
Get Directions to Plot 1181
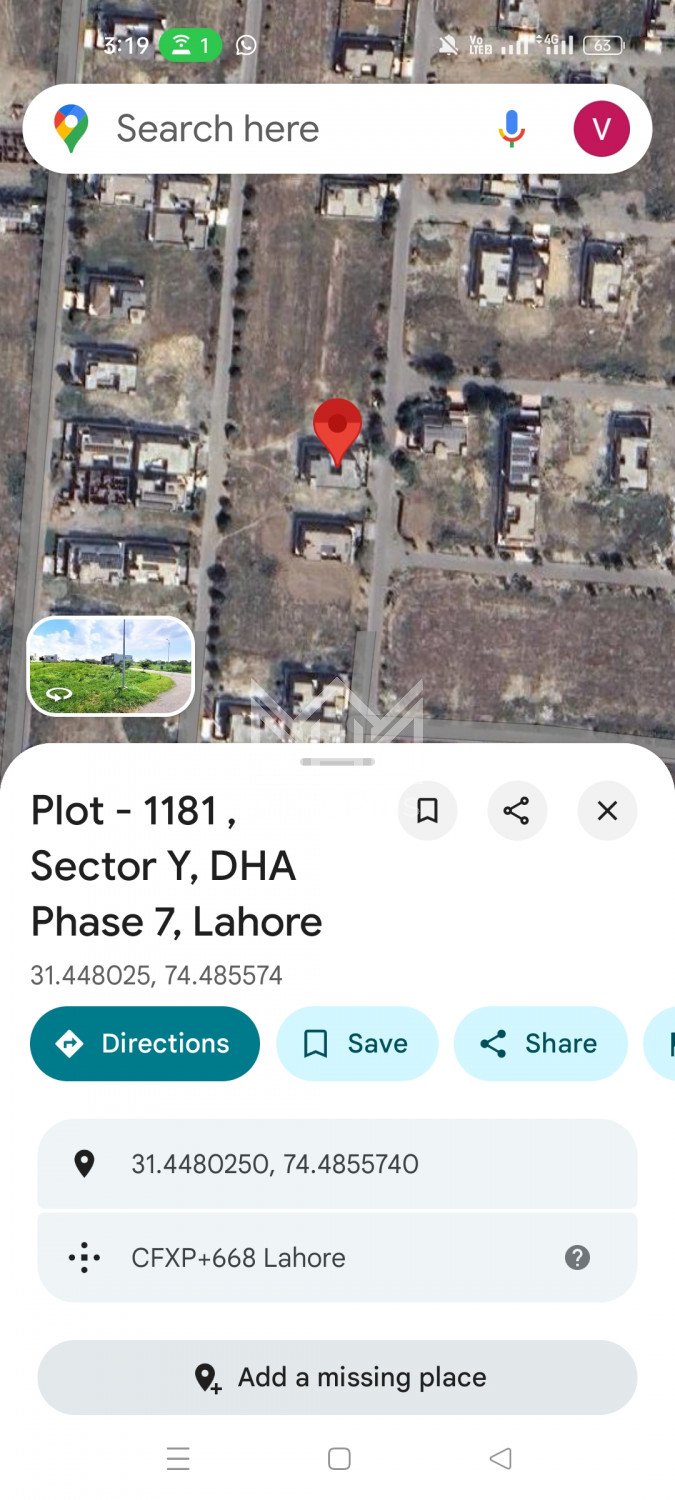point(145,1044)
